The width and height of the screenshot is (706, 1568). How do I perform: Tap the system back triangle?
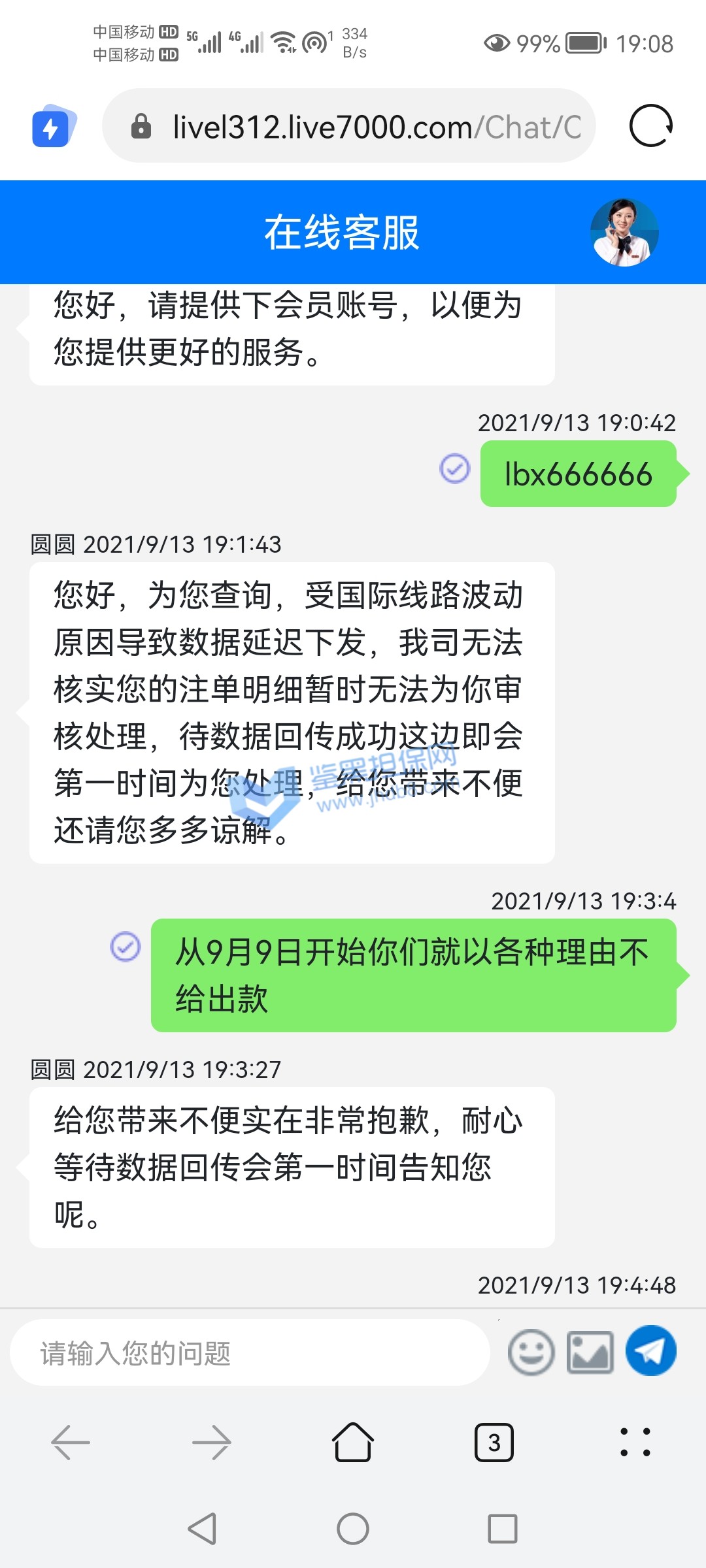pyautogui.click(x=203, y=1529)
